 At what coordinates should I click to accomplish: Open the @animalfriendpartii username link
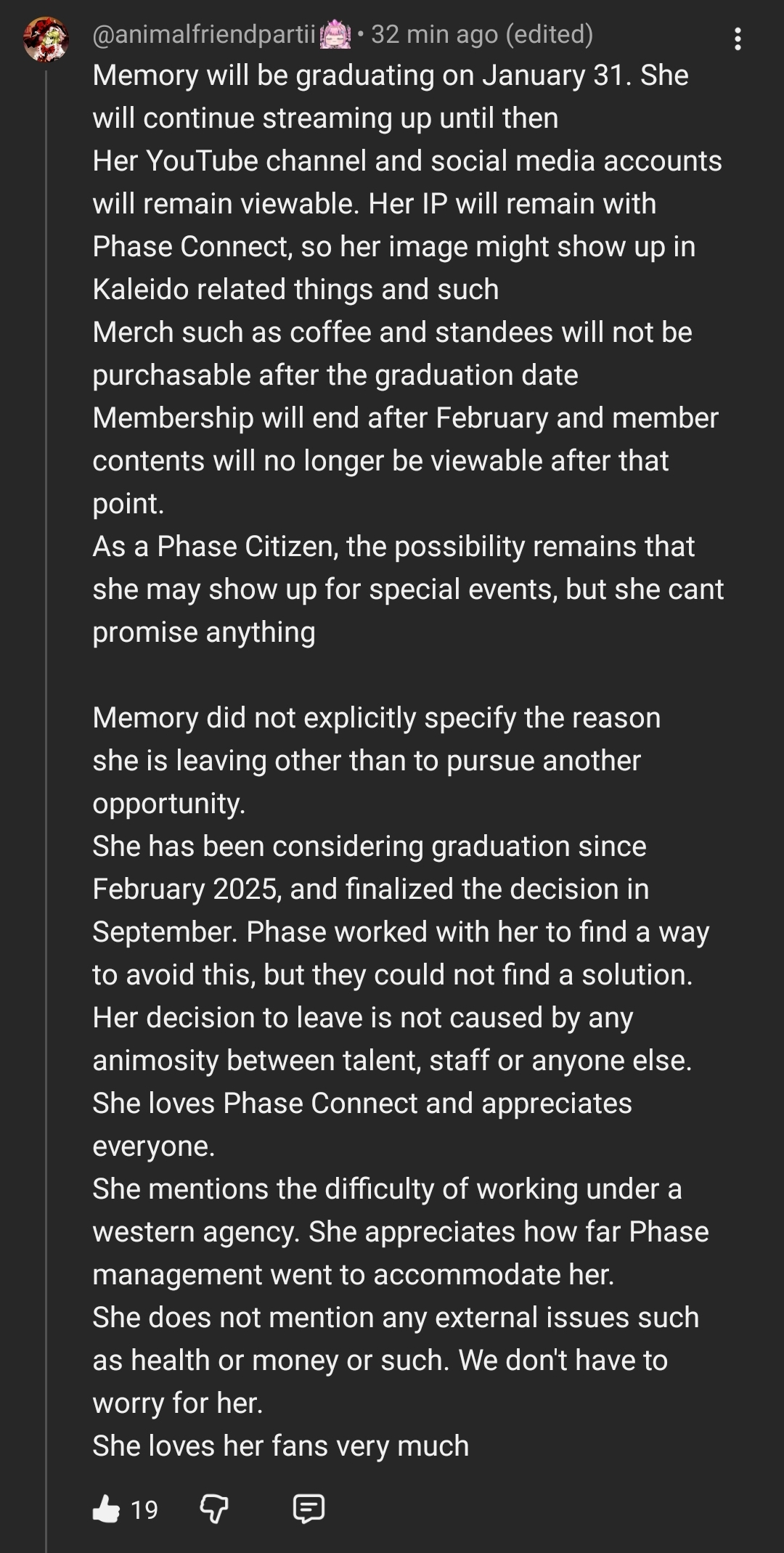click(x=204, y=34)
